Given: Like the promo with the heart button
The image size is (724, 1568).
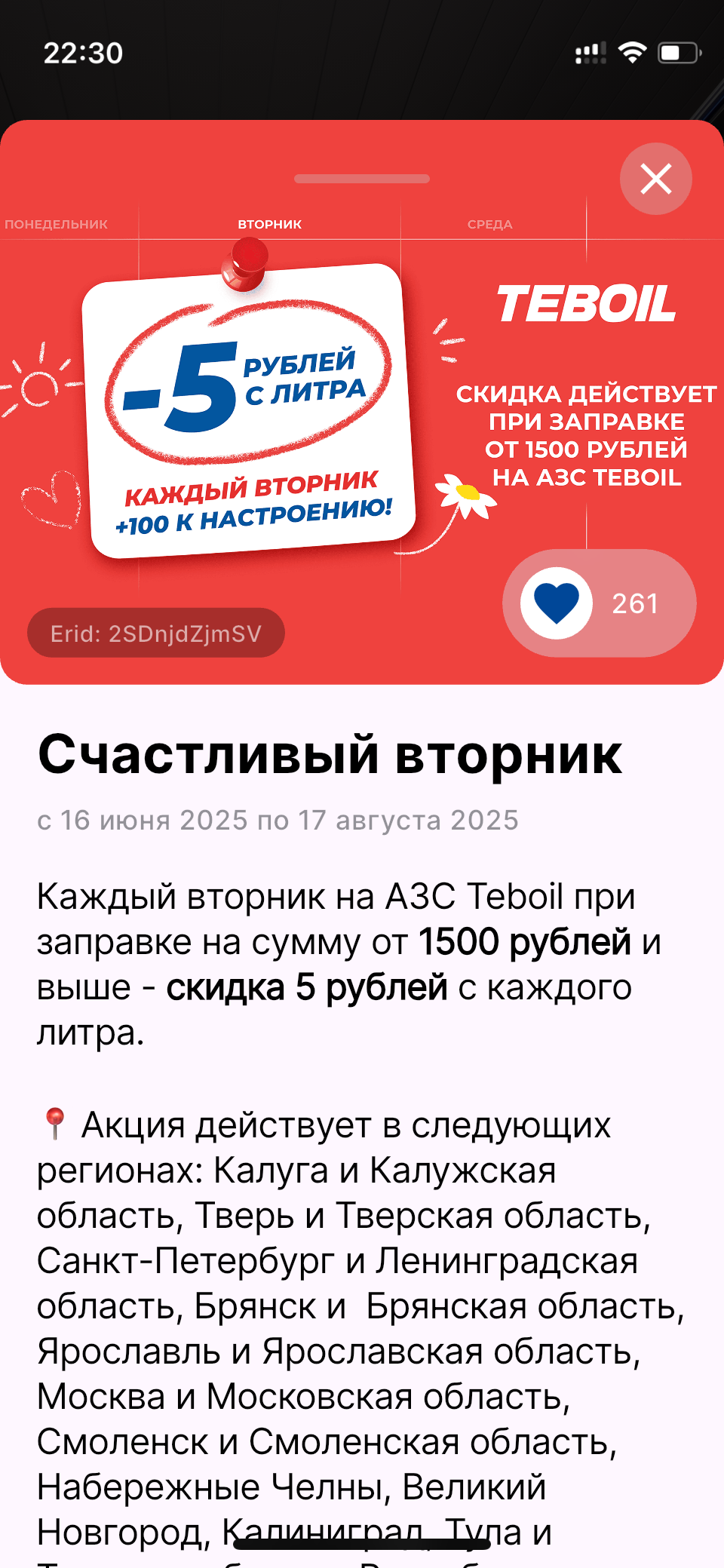Looking at the screenshot, I should (x=557, y=603).
